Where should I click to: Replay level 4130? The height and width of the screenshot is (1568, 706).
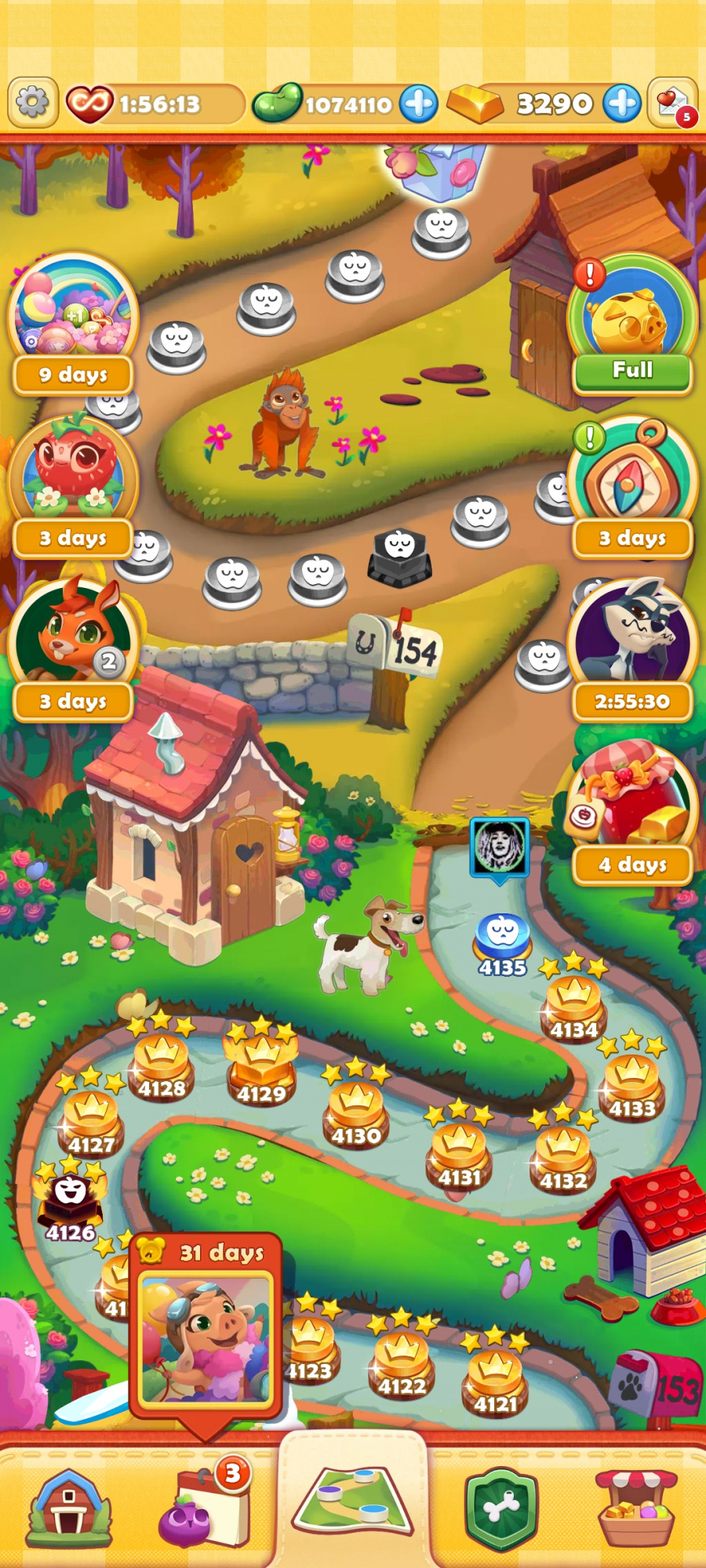(356, 1108)
